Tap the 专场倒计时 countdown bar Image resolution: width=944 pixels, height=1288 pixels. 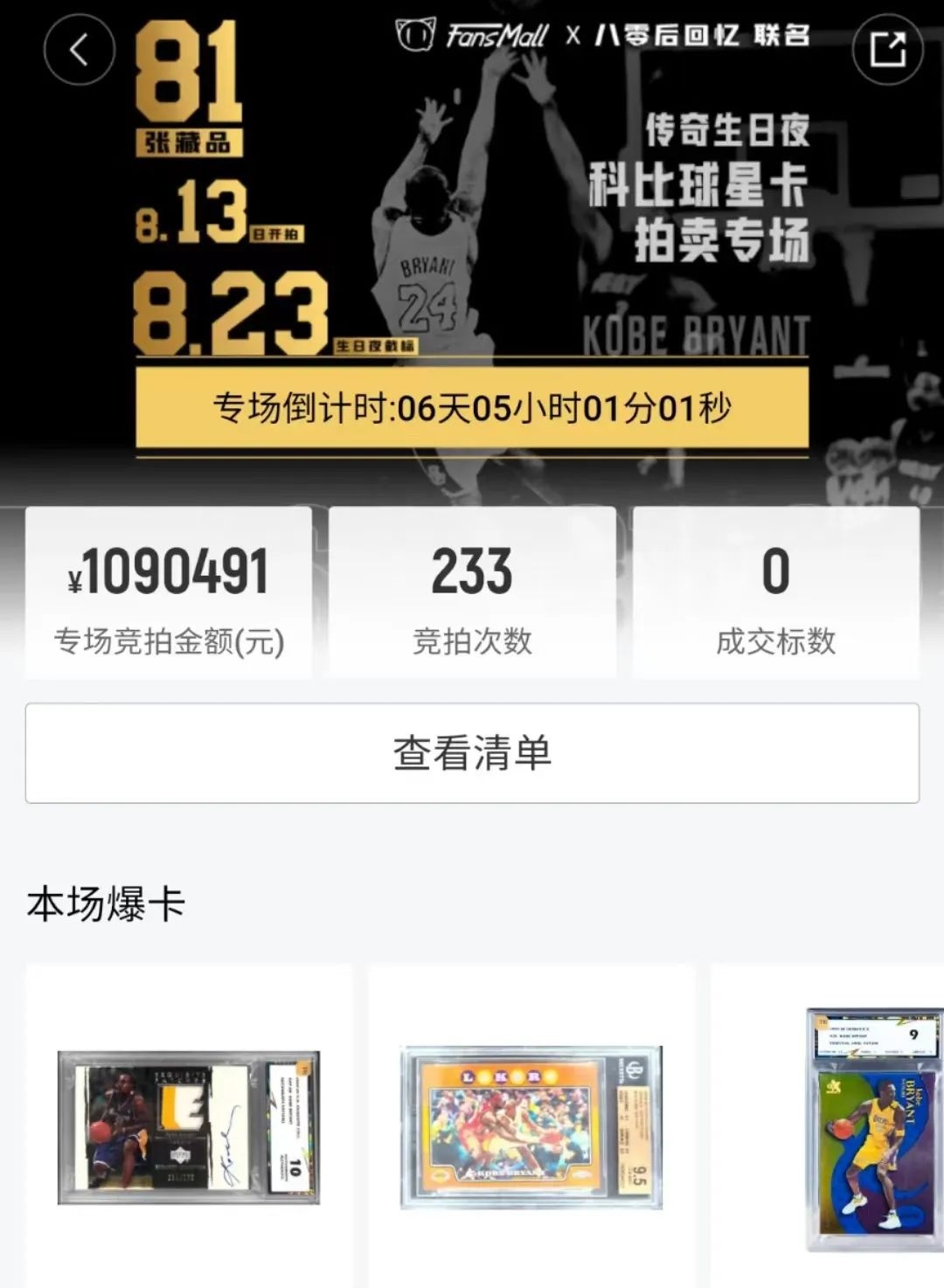tap(472, 405)
